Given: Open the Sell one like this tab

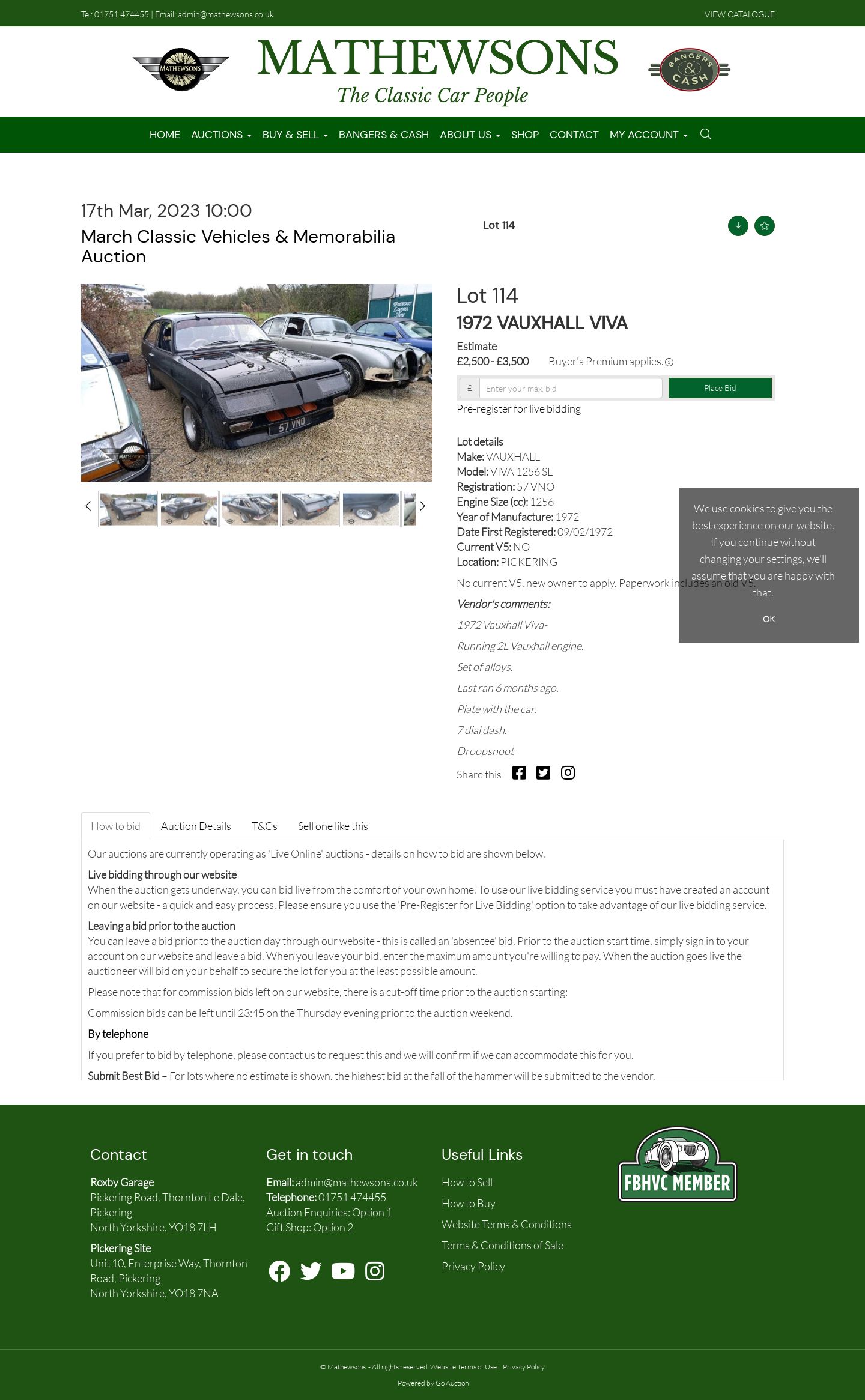Looking at the screenshot, I should click(x=333, y=826).
